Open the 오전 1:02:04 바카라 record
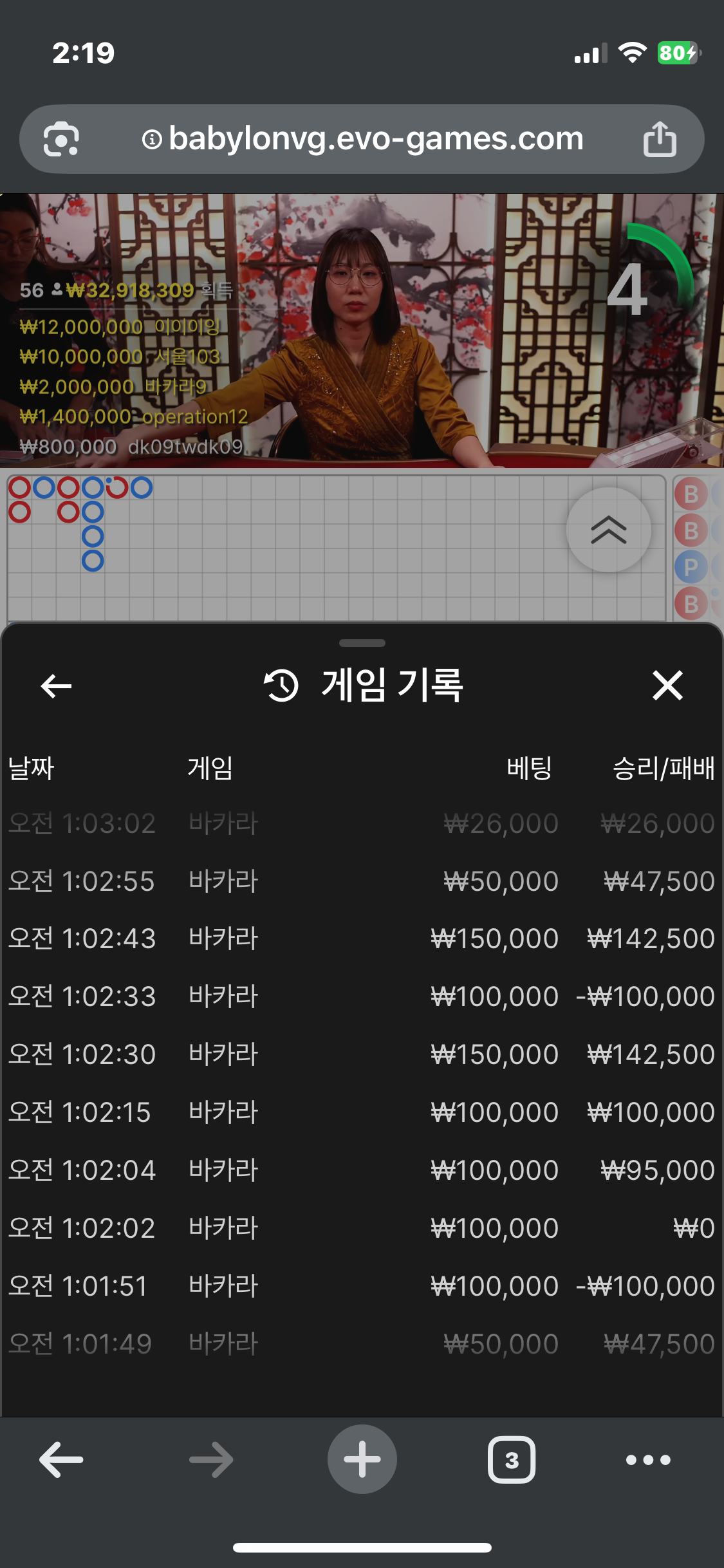This screenshot has height=1568, width=724. click(360, 1170)
